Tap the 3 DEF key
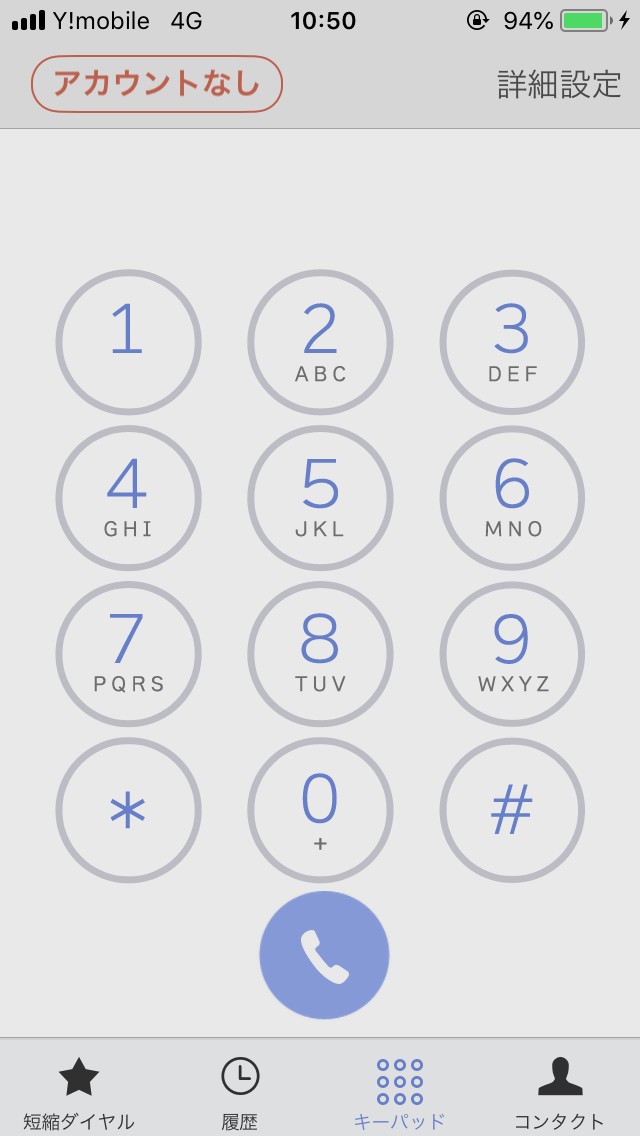 click(x=512, y=342)
